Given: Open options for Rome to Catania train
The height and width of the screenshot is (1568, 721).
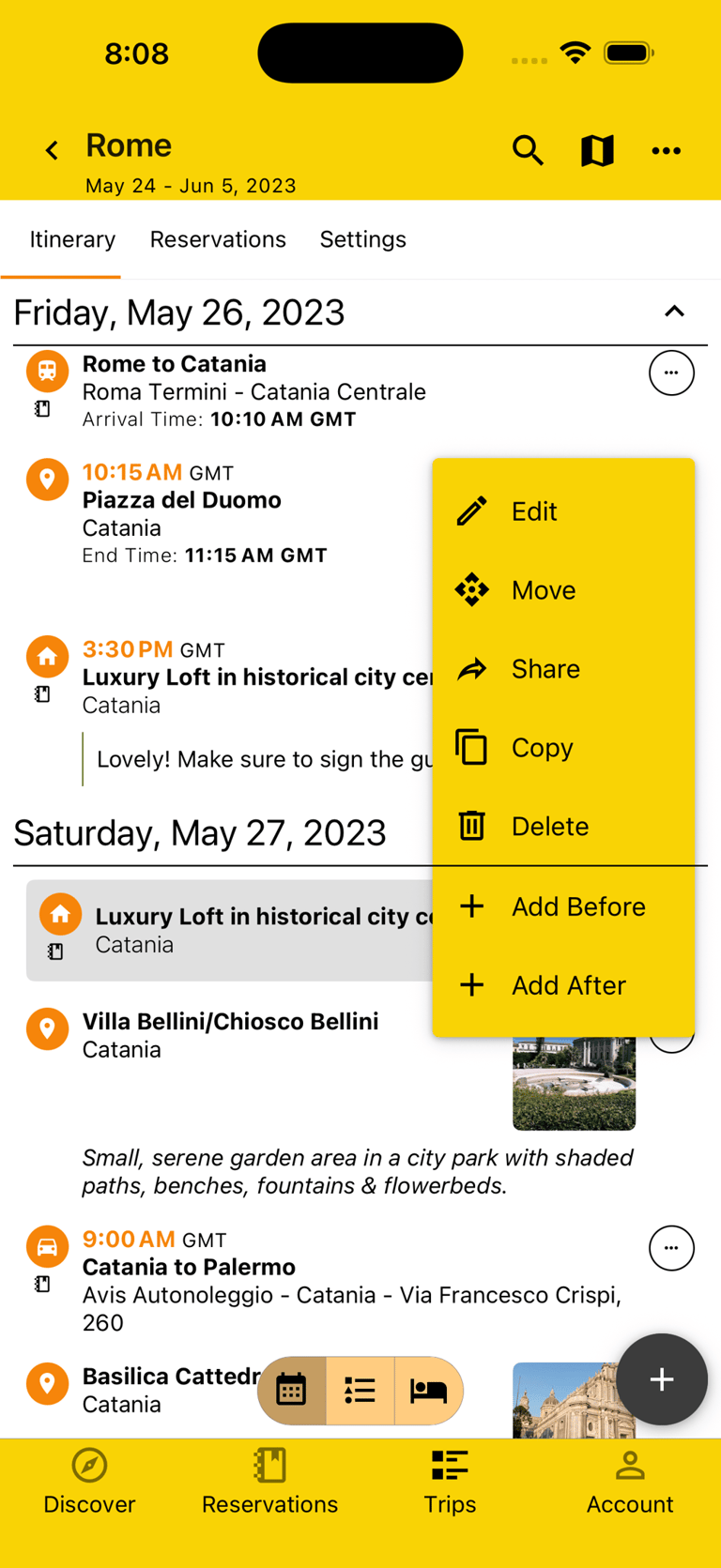Looking at the screenshot, I should (x=671, y=373).
